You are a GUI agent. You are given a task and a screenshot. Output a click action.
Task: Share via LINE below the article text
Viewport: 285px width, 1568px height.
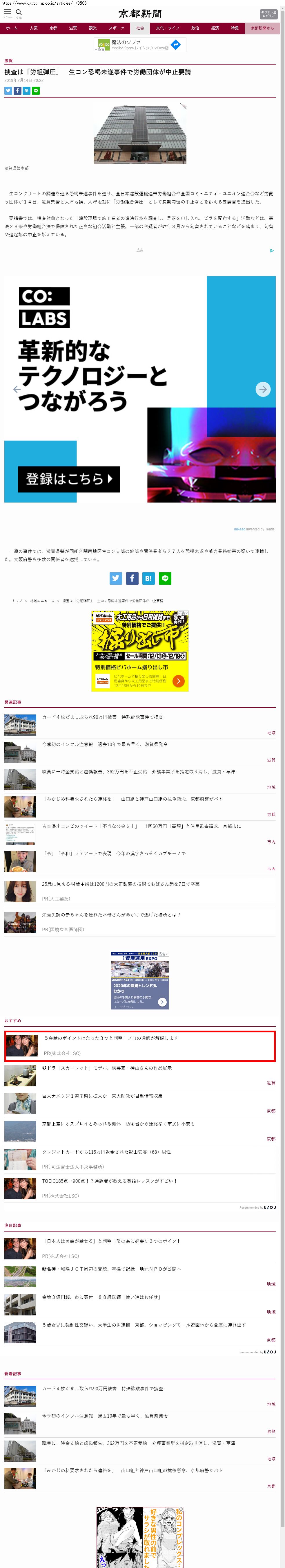point(165,578)
